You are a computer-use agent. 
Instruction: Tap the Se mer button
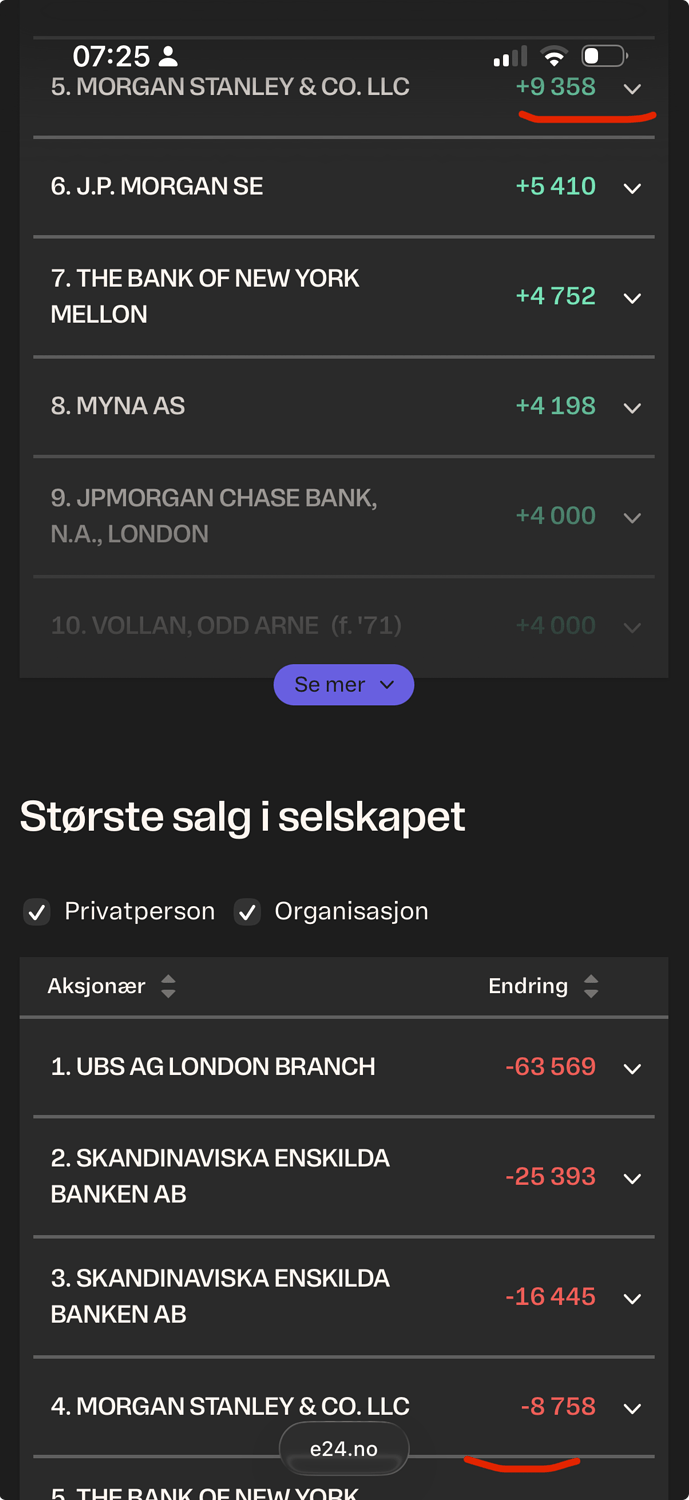click(343, 685)
